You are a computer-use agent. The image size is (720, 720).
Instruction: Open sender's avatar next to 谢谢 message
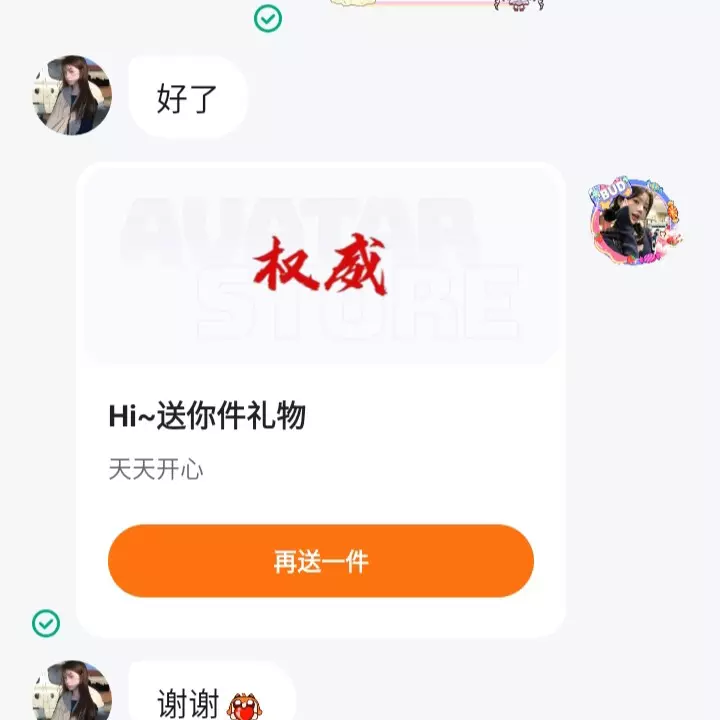click(72, 694)
